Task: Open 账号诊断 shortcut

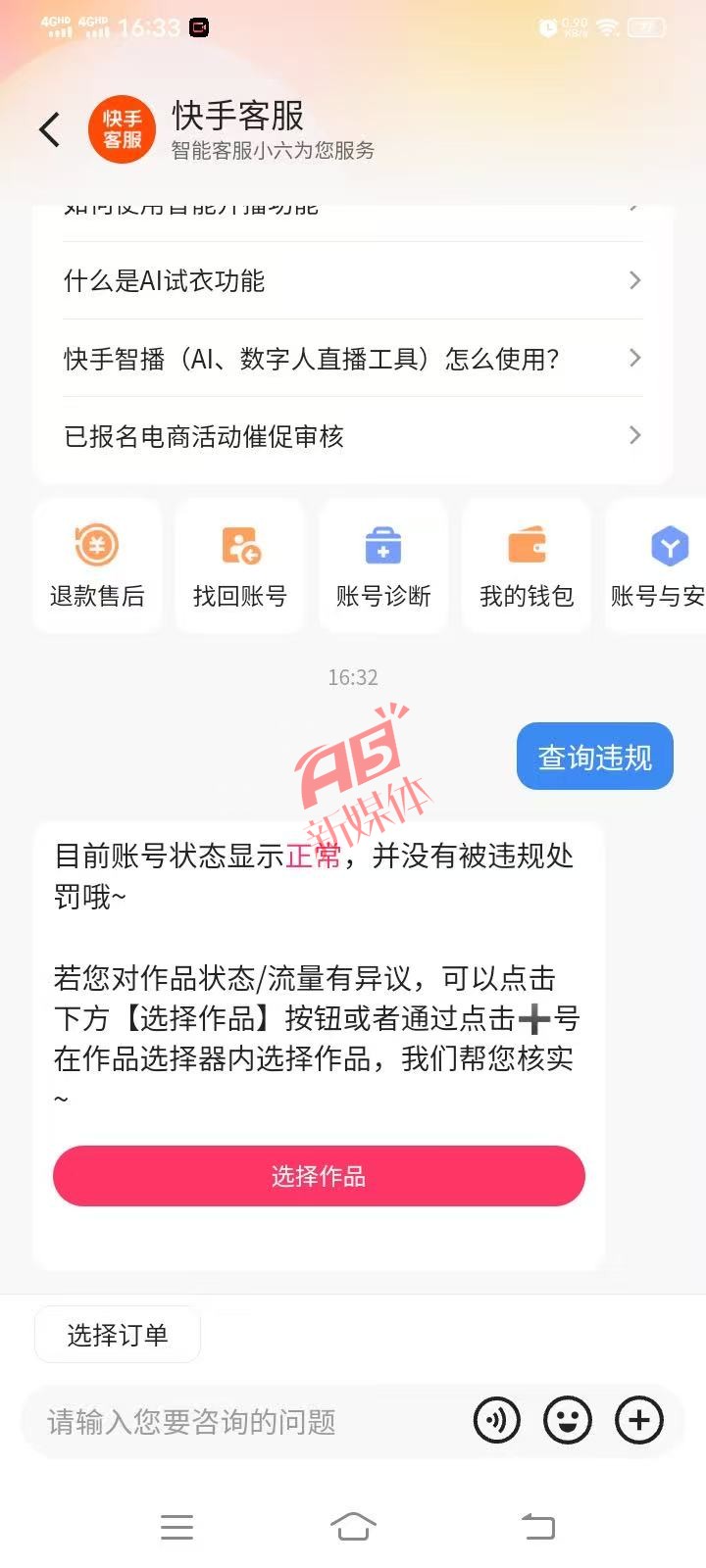Action: 383,565
